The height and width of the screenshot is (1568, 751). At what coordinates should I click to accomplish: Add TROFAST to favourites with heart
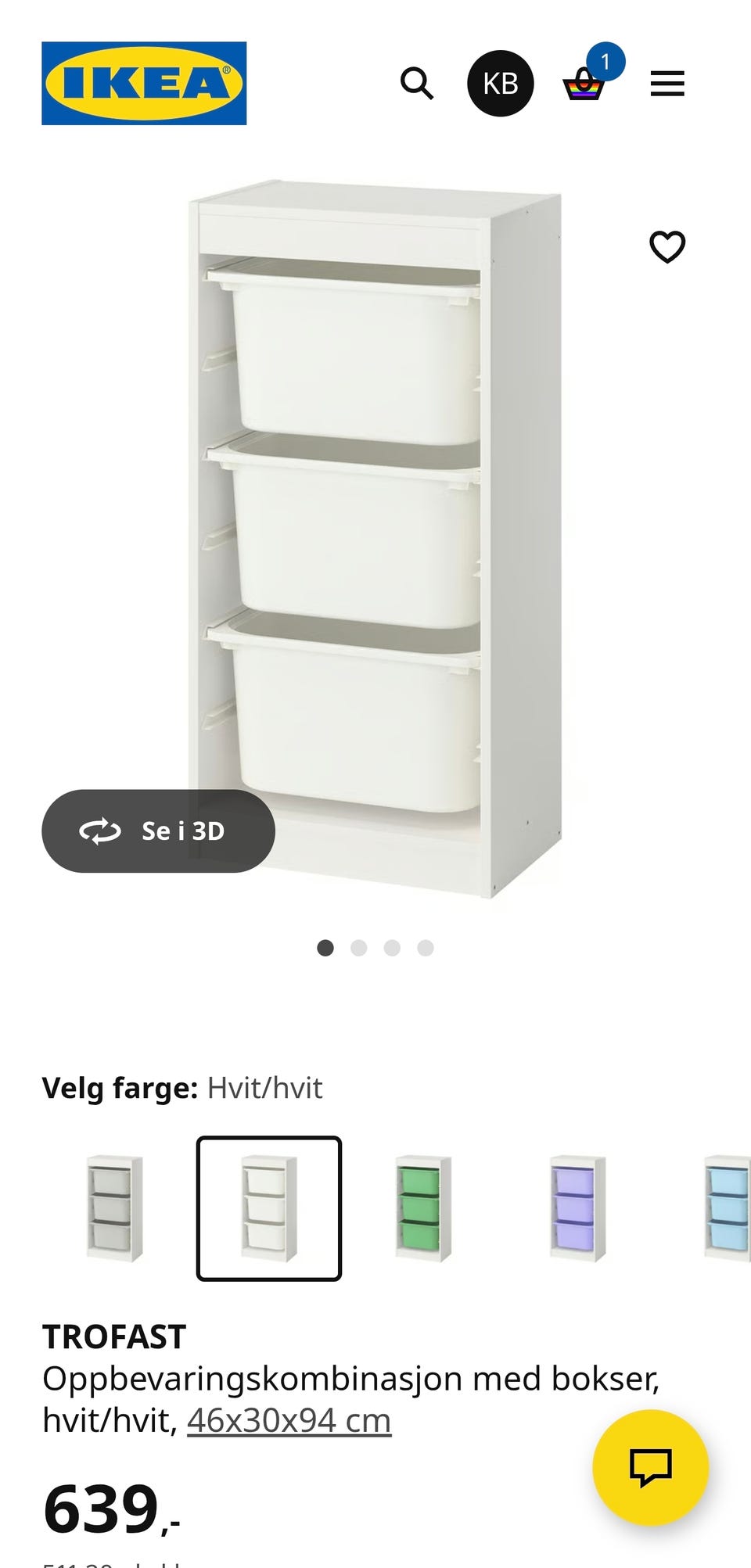[667, 247]
